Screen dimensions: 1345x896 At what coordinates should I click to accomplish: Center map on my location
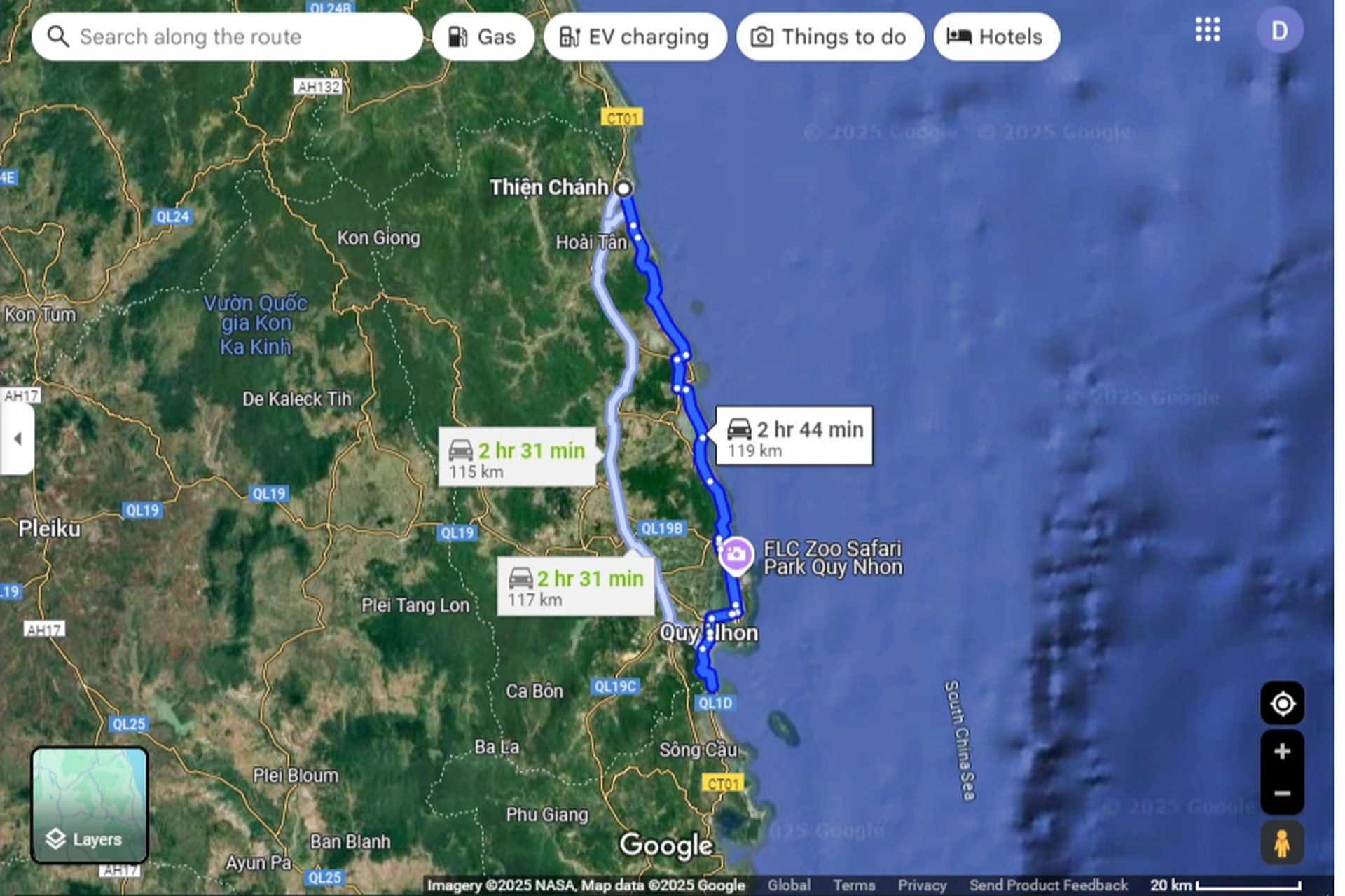(x=1282, y=703)
